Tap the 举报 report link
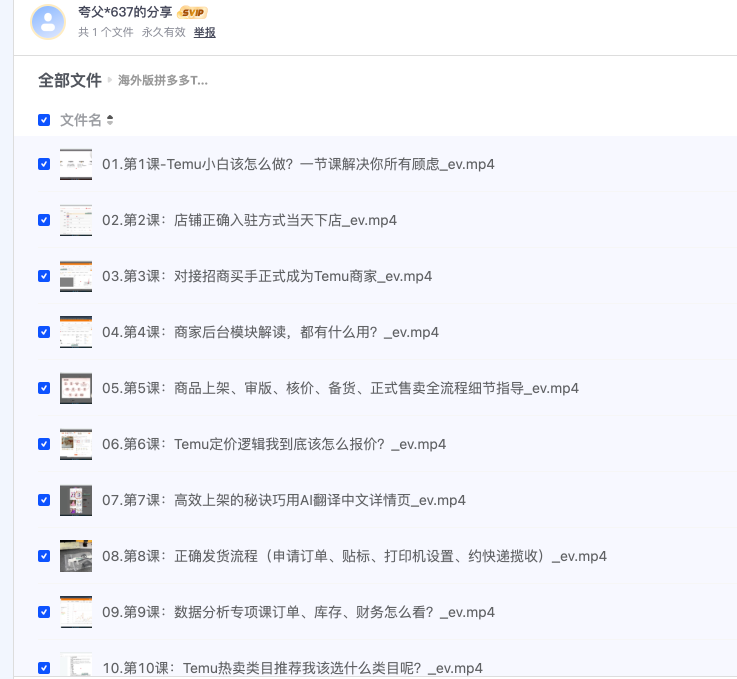The image size is (737, 679). [x=204, y=32]
